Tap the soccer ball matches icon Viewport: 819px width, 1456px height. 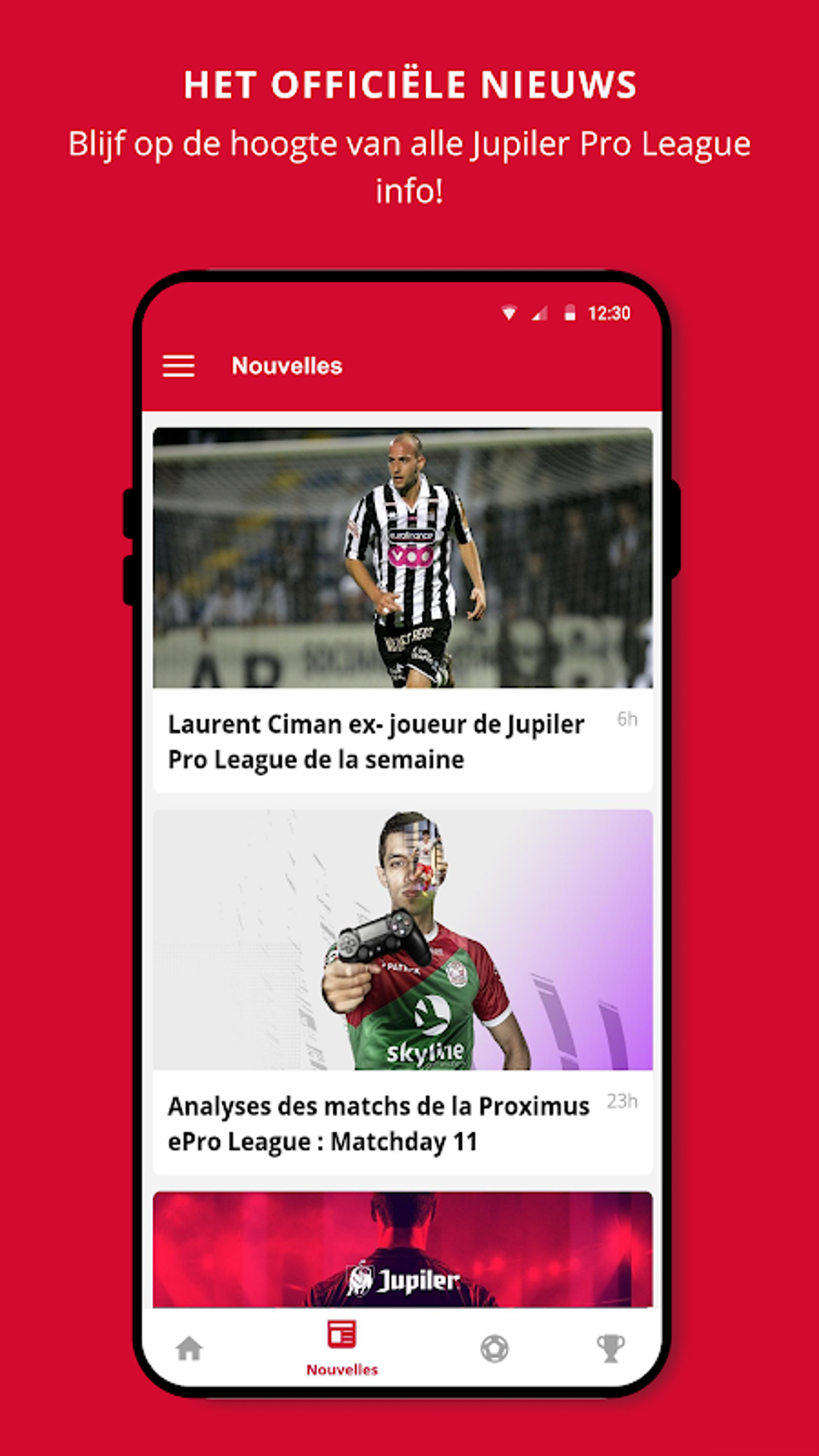click(x=494, y=1345)
